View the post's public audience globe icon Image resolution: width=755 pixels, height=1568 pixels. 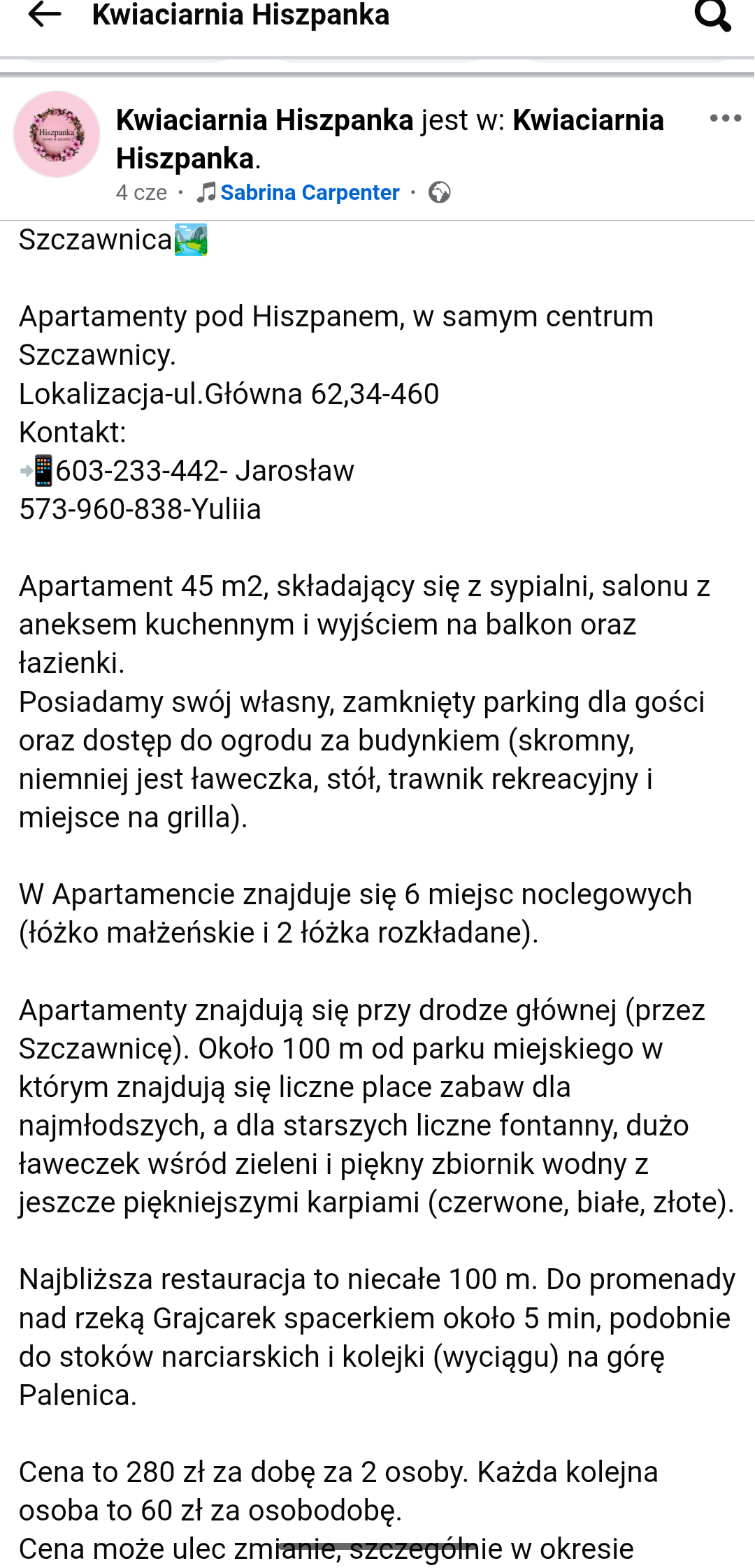click(439, 192)
